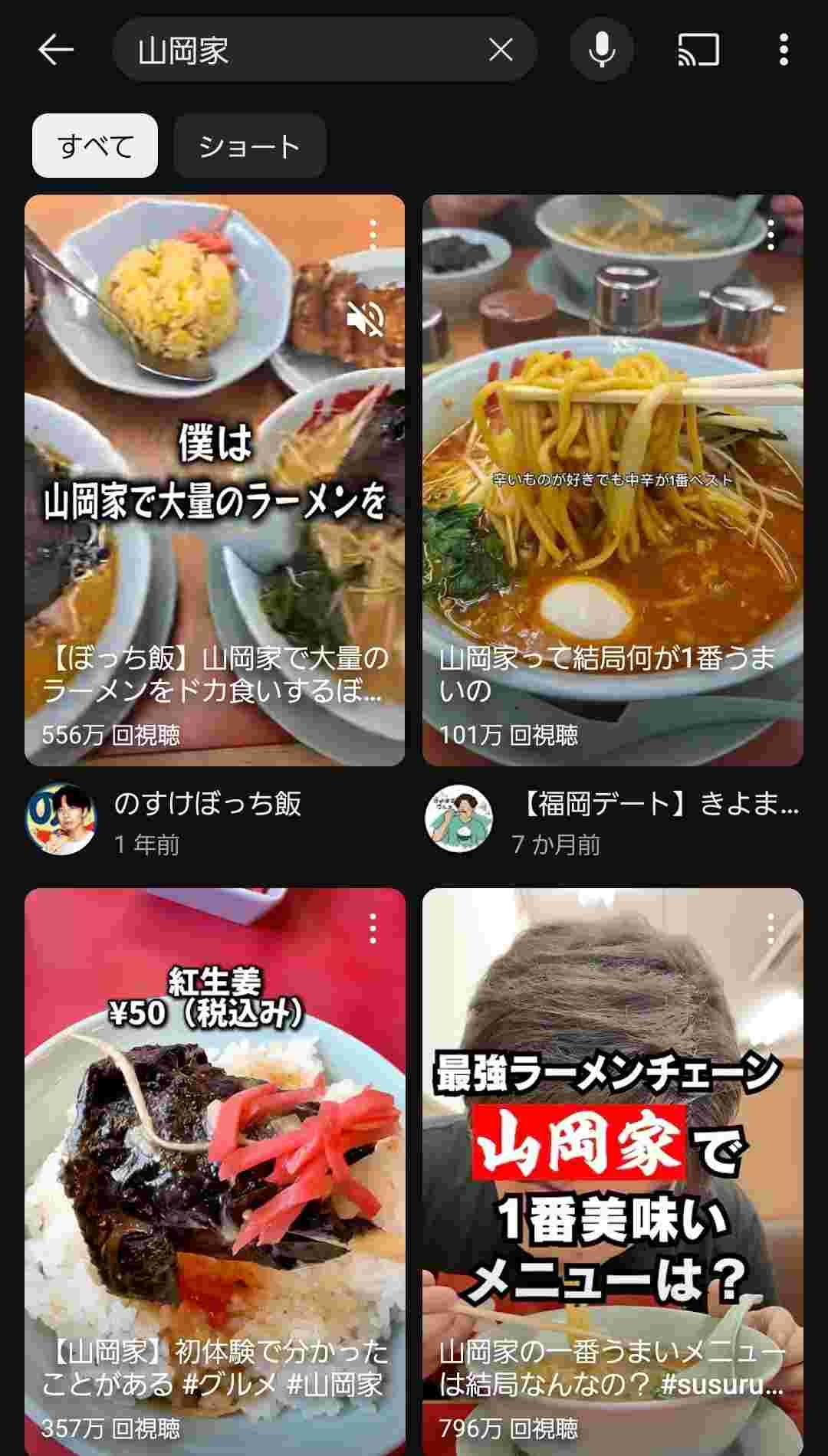Image resolution: width=828 pixels, height=1456 pixels.
Task: Open options for the ぼっち飯 short
Action: (373, 234)
